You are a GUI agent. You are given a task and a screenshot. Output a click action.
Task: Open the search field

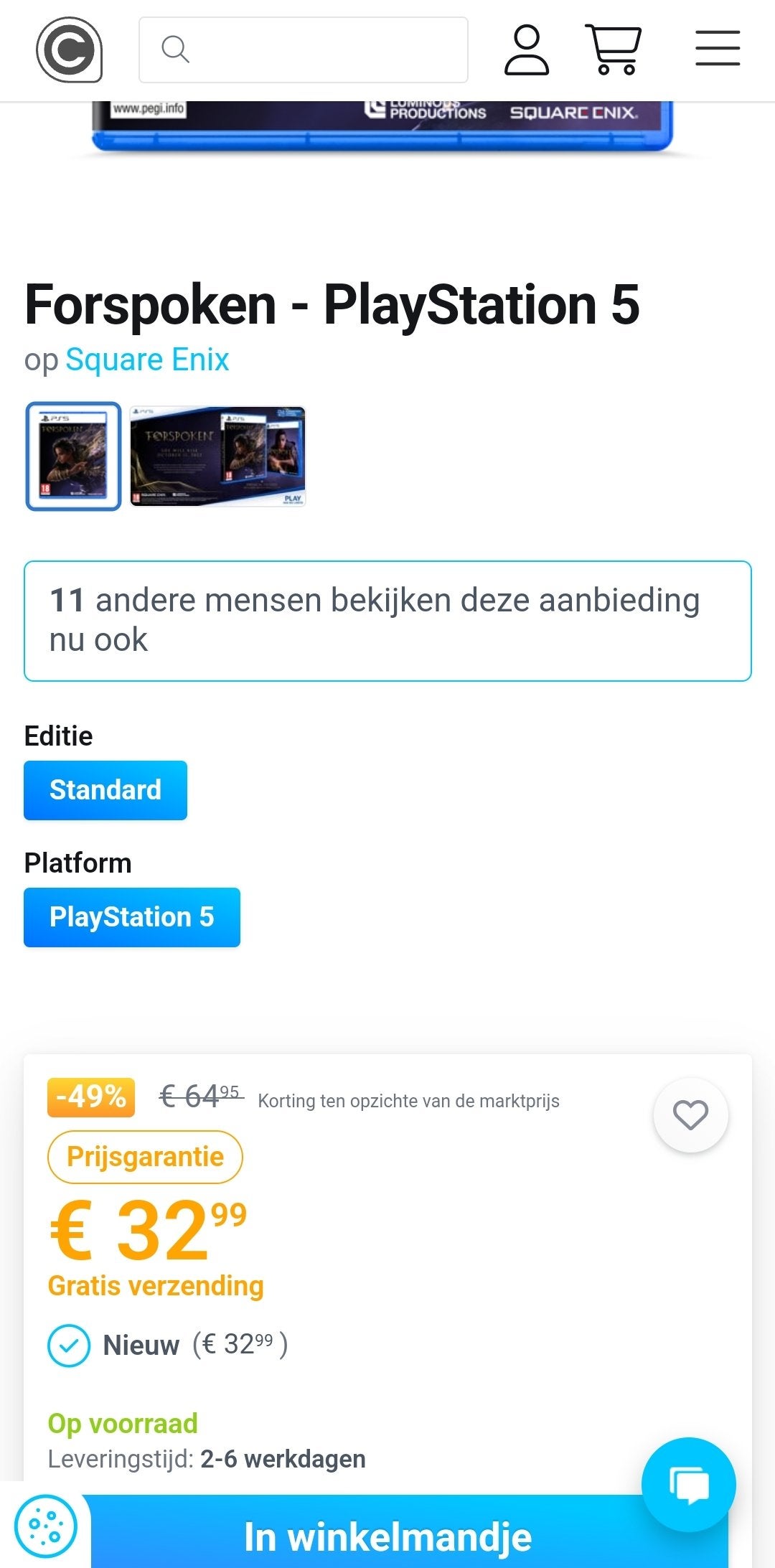(x=303, y=50)
